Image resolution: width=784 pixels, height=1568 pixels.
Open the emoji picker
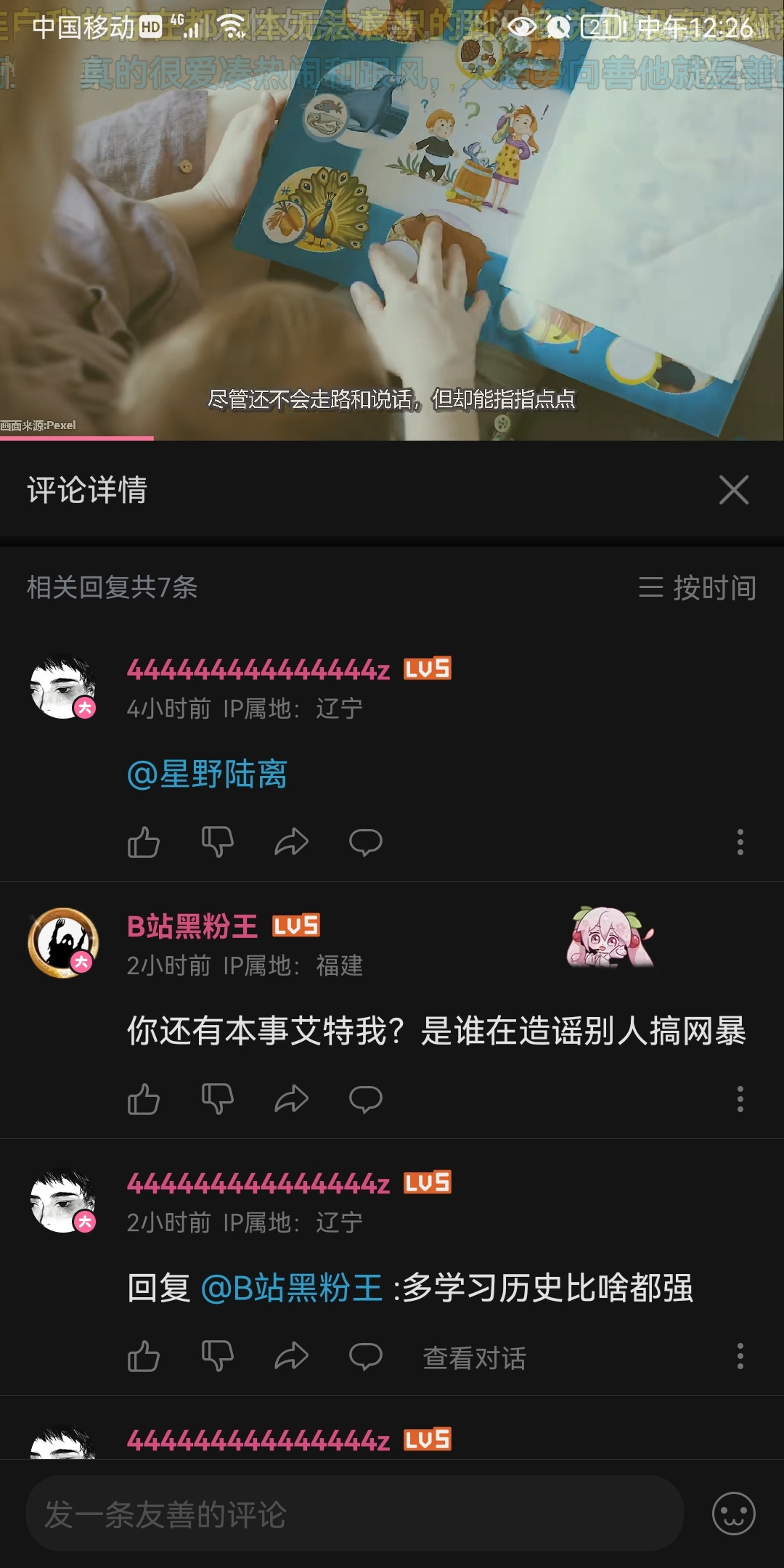tap(733, 1514)
